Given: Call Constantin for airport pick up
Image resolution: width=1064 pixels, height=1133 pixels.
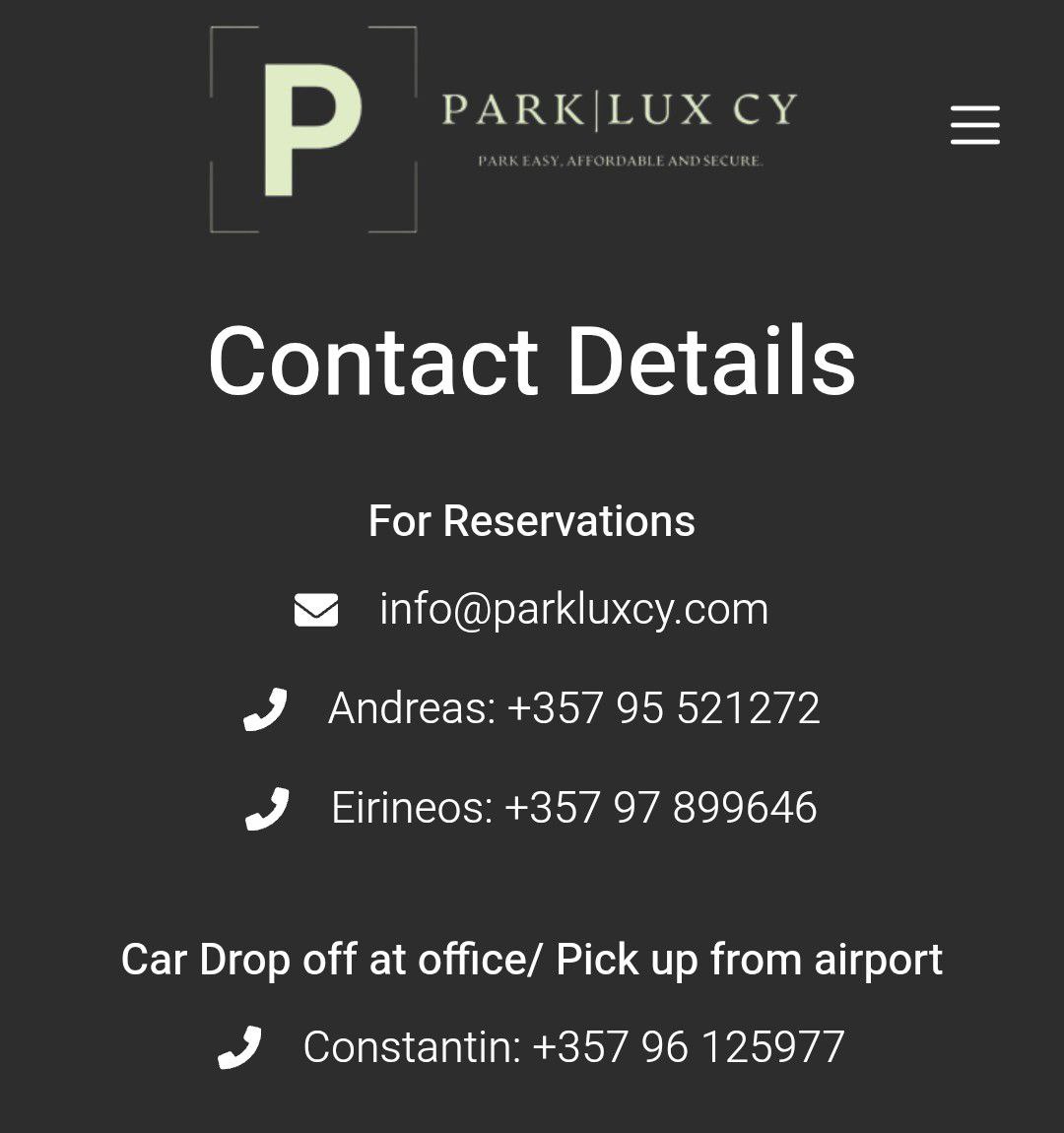Looking at the screenshot, I should (x=573, y=1047).
